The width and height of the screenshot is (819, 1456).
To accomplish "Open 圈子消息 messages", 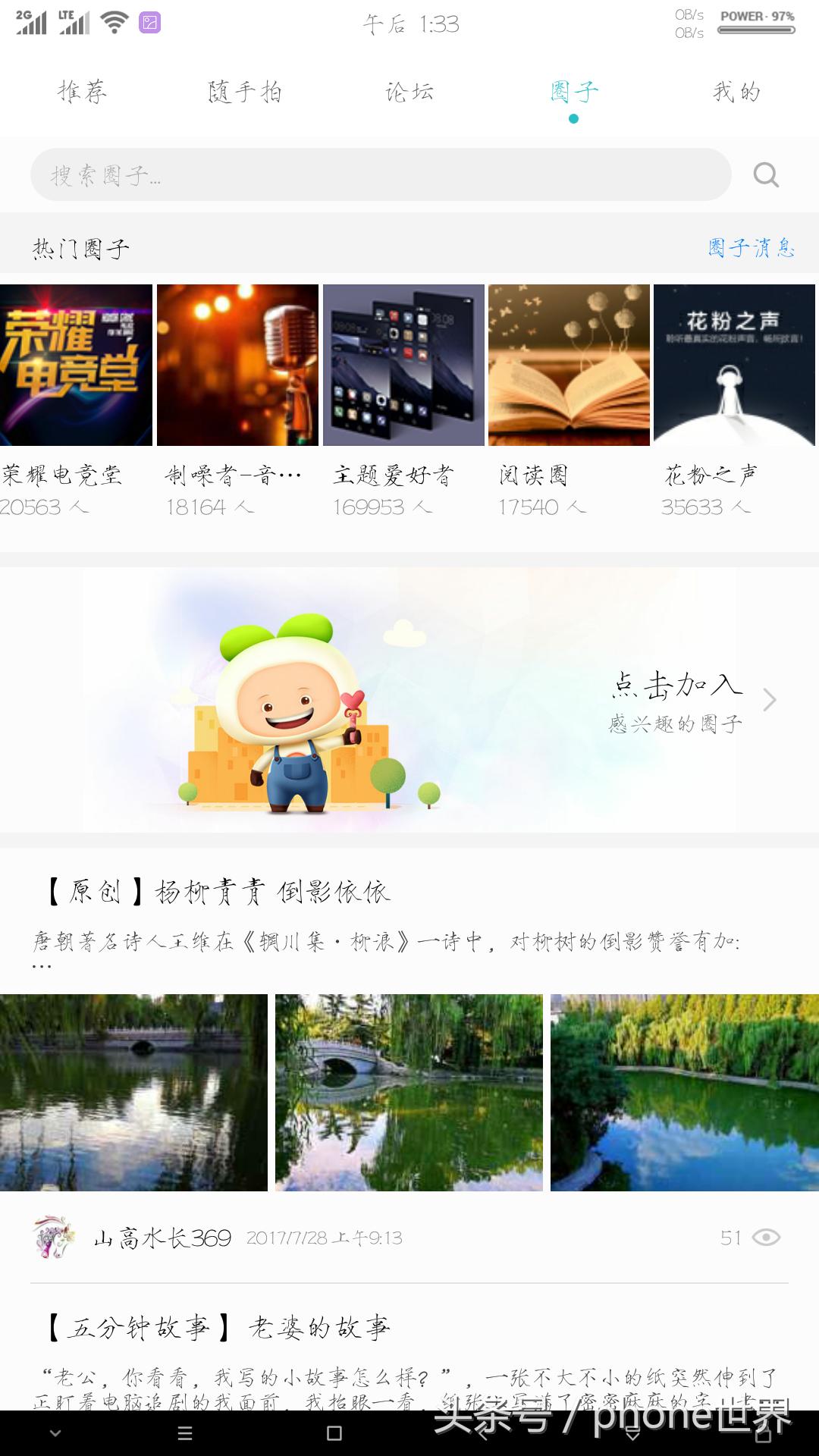I will click(751, 246).
